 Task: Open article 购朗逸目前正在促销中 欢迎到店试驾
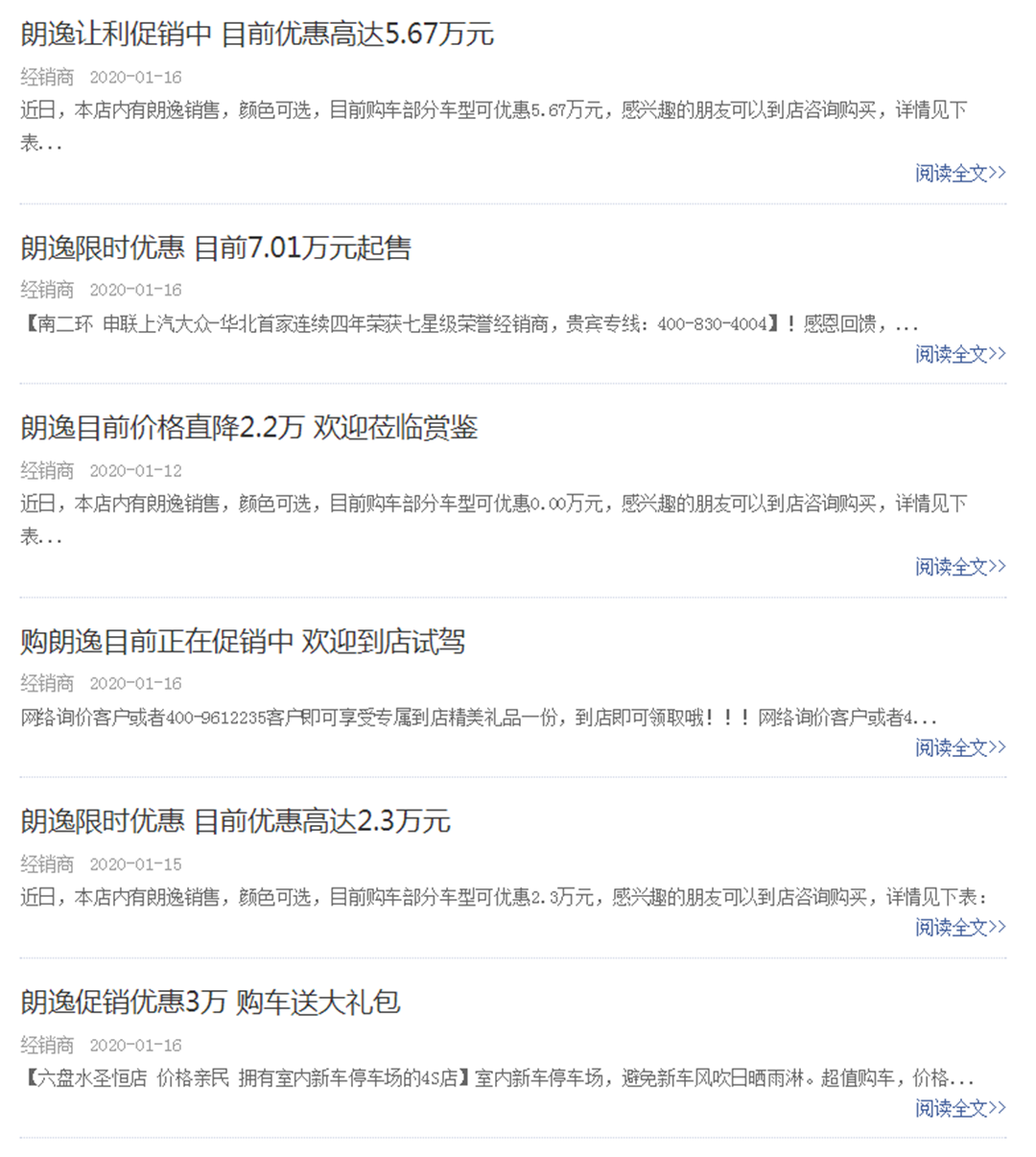(243, 641)
